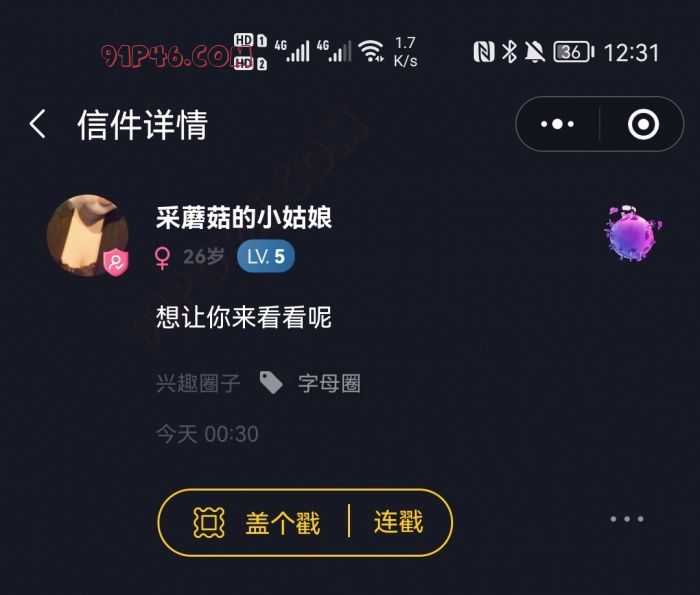Open the mini program more menu
The height and width of the screenshot is (595, 700).
557,125
